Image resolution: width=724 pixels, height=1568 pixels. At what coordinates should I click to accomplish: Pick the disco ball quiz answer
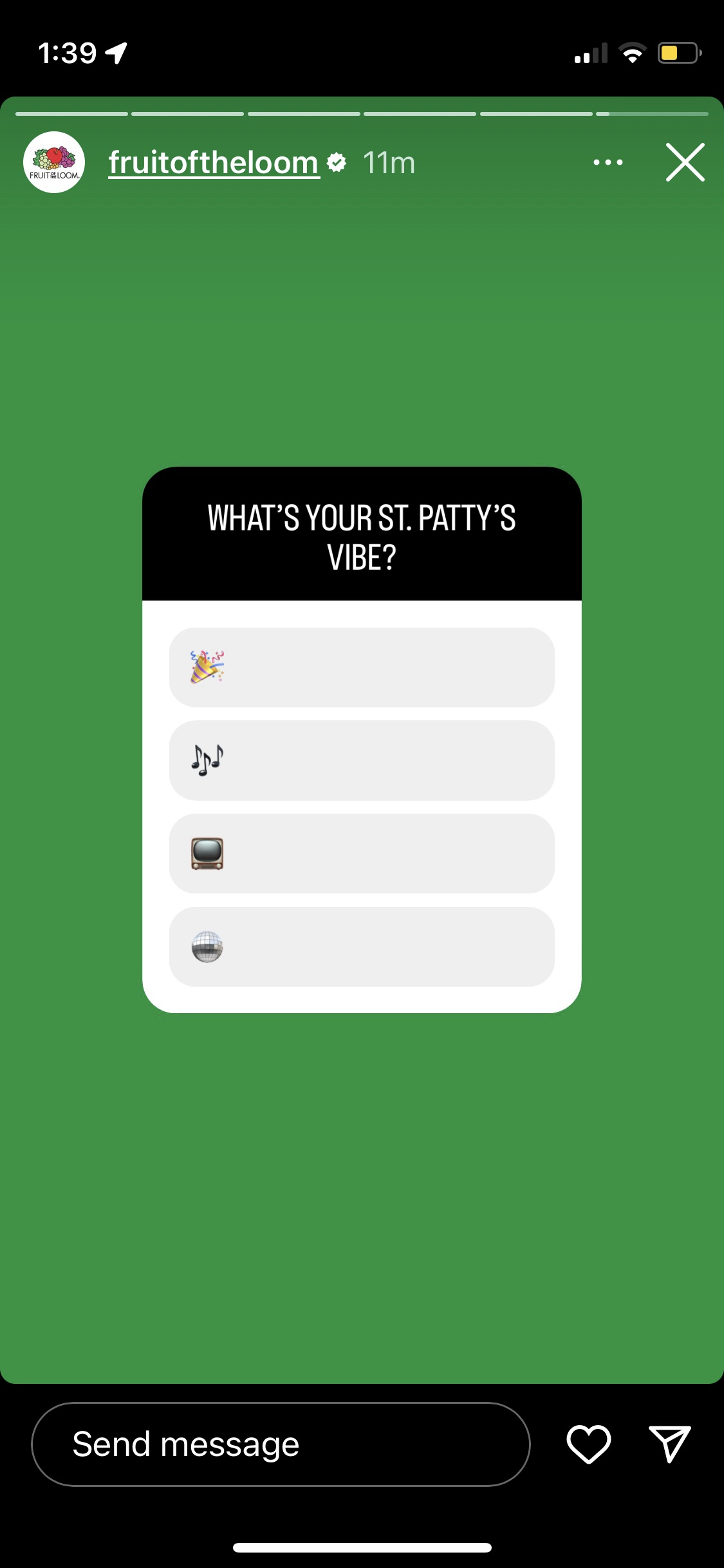pos(362,946)
